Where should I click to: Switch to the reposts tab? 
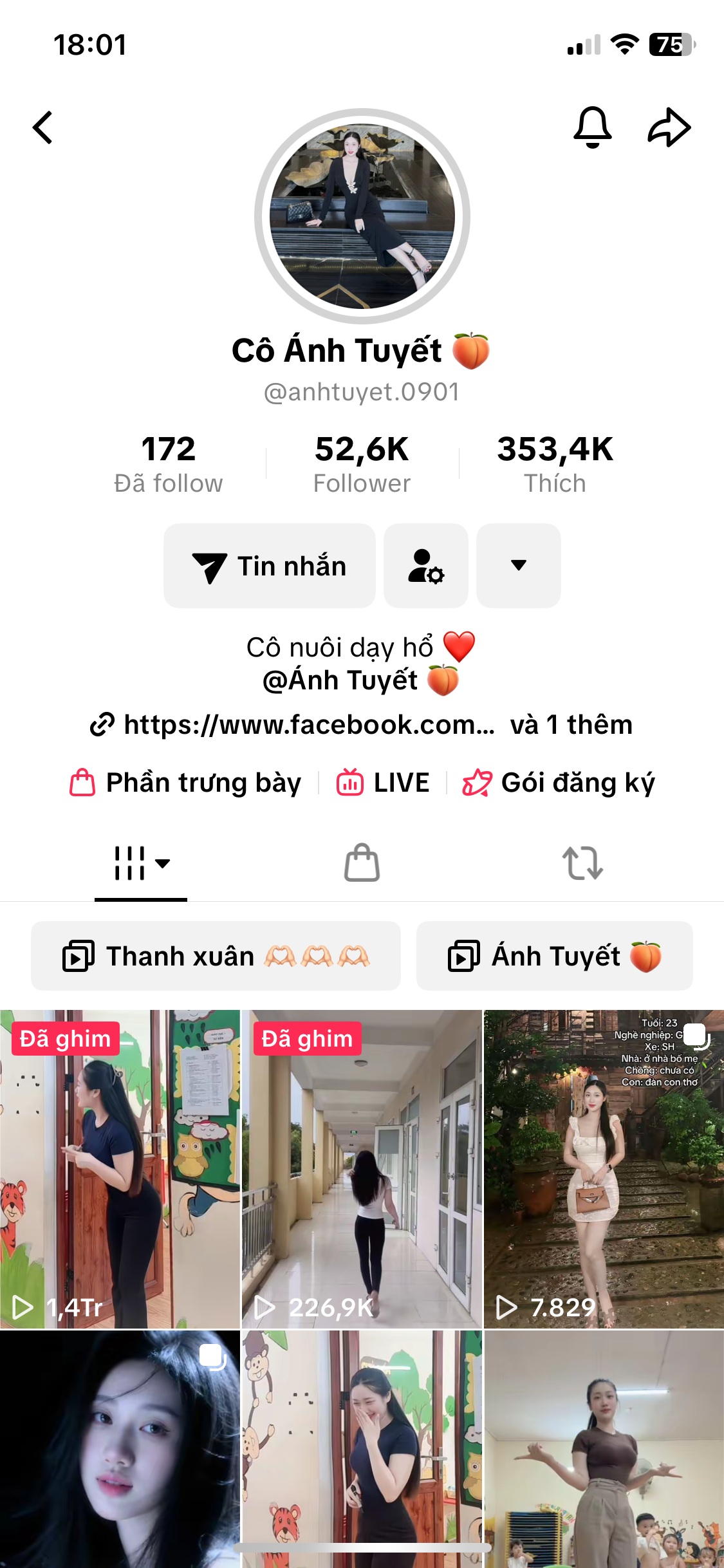pyautogui.click(x=582, y=863)
